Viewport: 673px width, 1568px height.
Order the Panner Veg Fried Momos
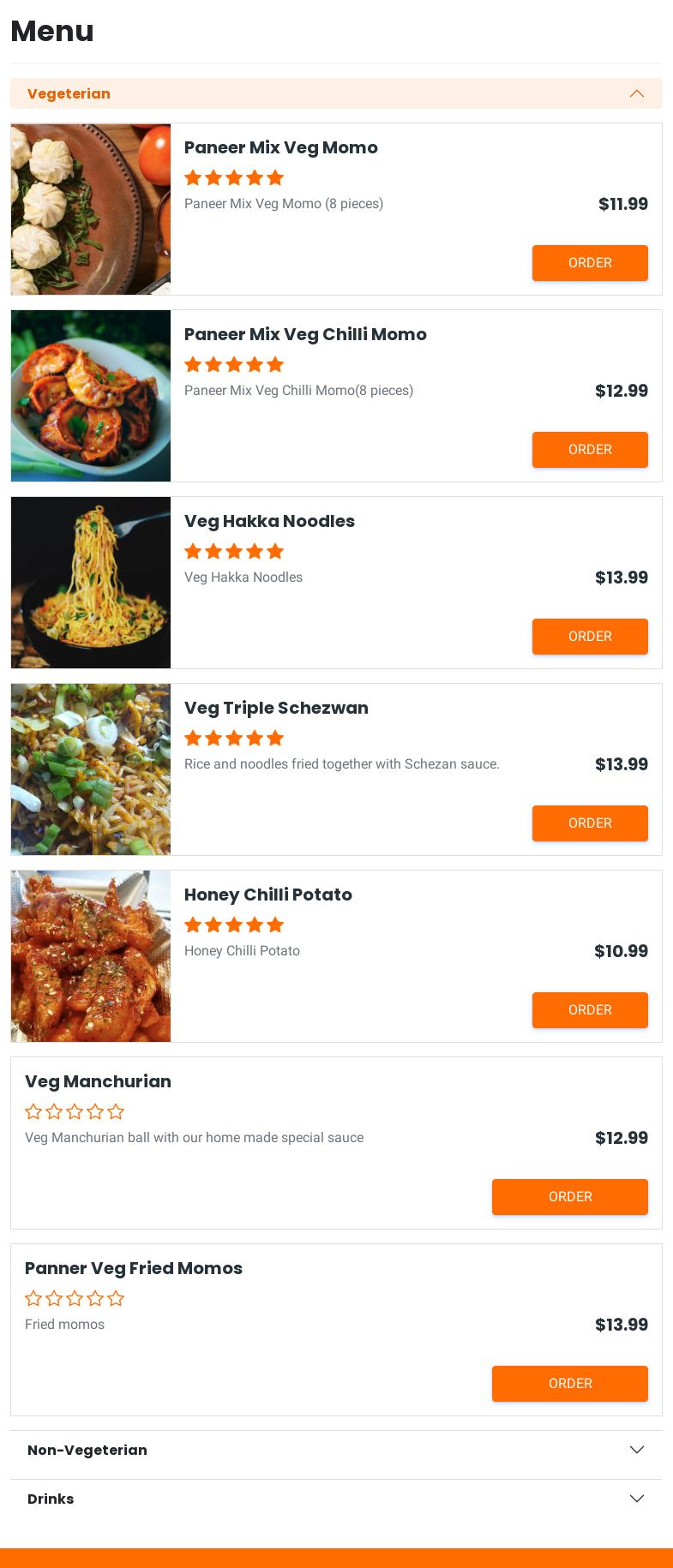pos(569,1384)
